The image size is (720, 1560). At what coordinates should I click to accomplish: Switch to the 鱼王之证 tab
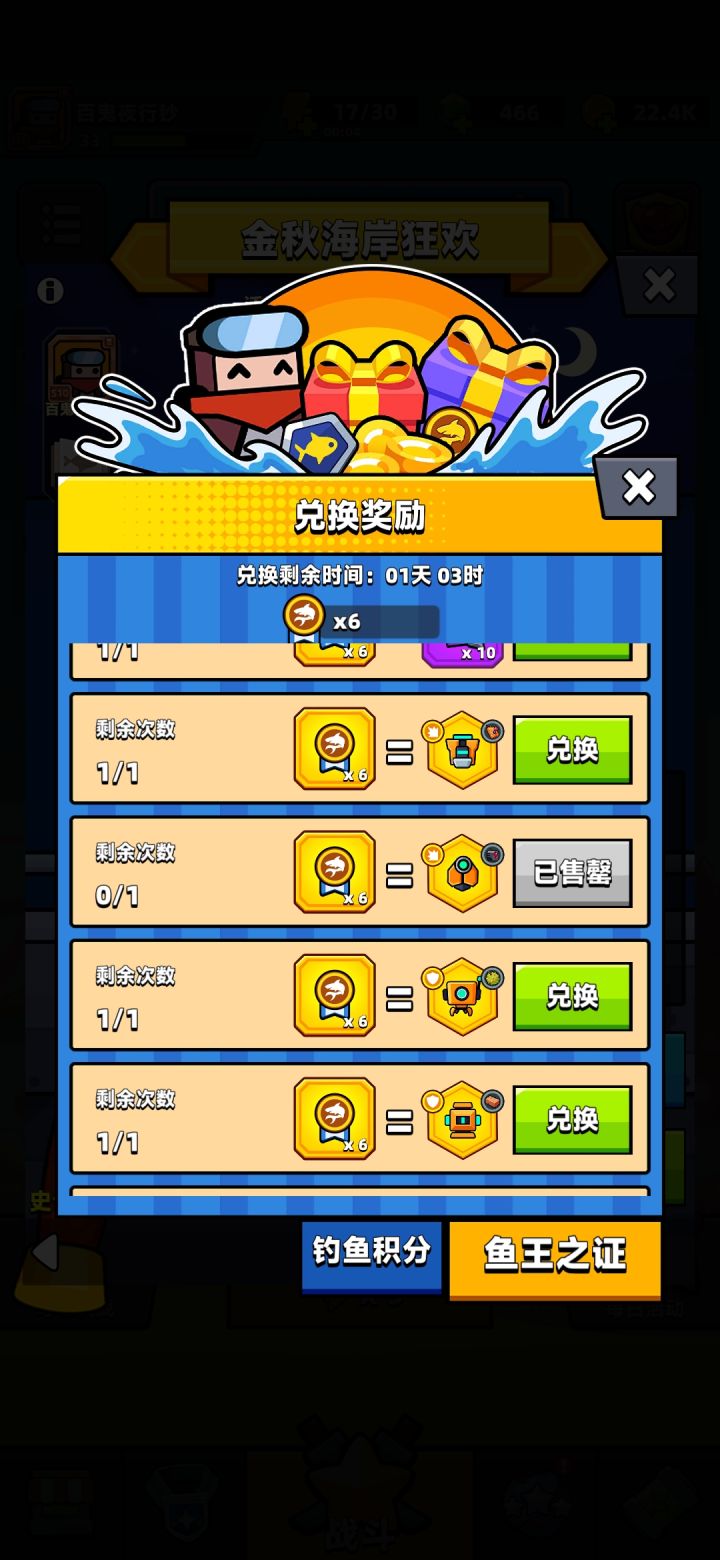(x=554, y=1260)
